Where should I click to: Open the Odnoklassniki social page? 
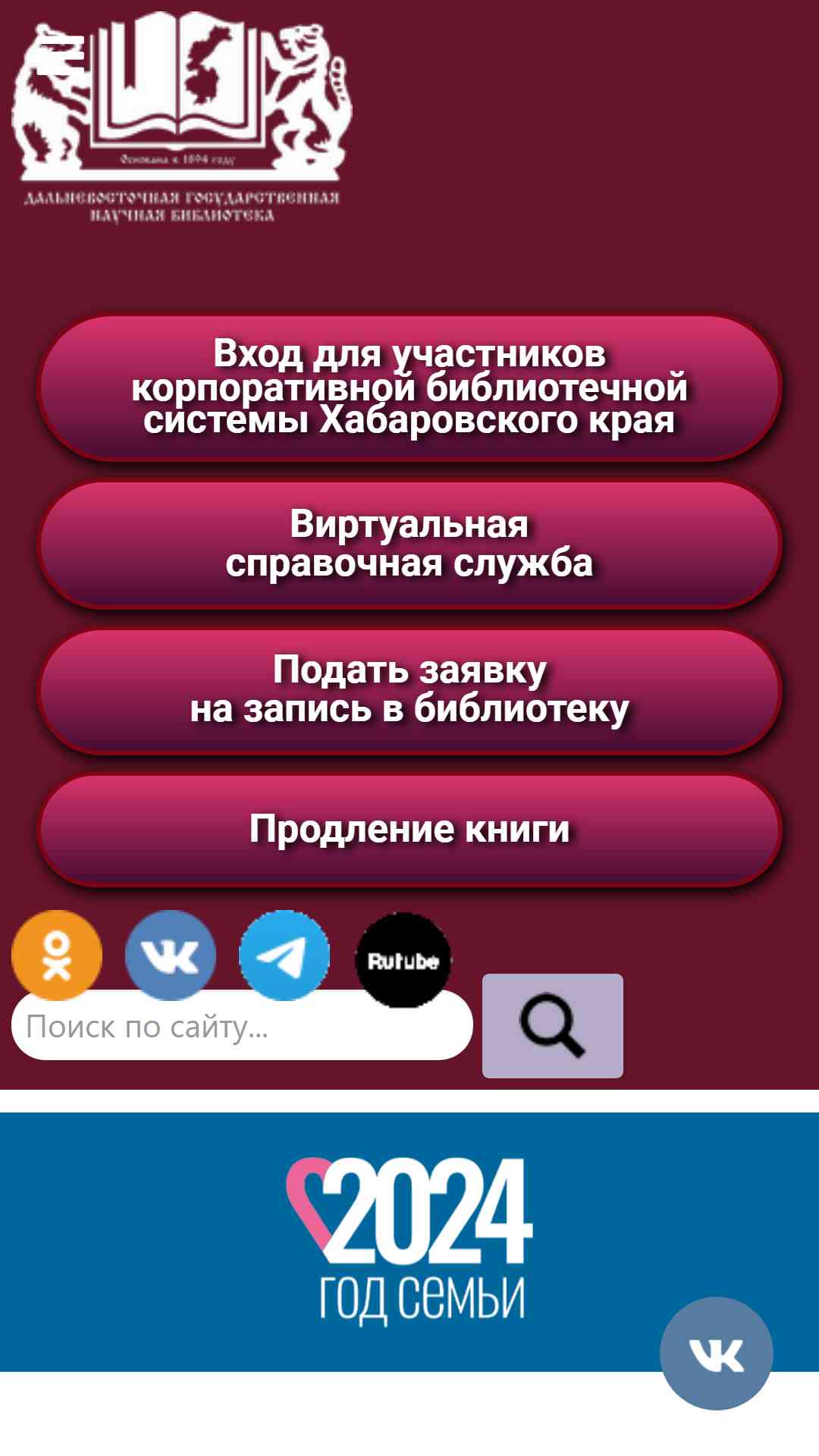[x=57, y=955]
